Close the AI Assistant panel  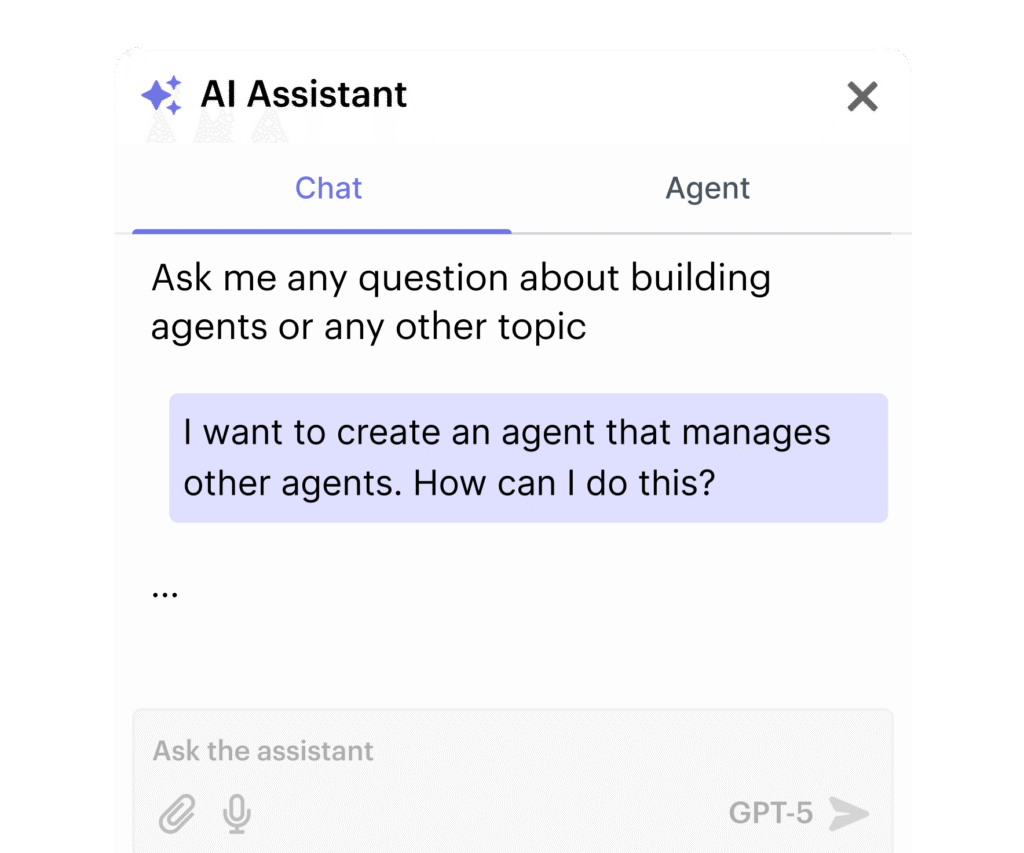click(x=862, y=96)
